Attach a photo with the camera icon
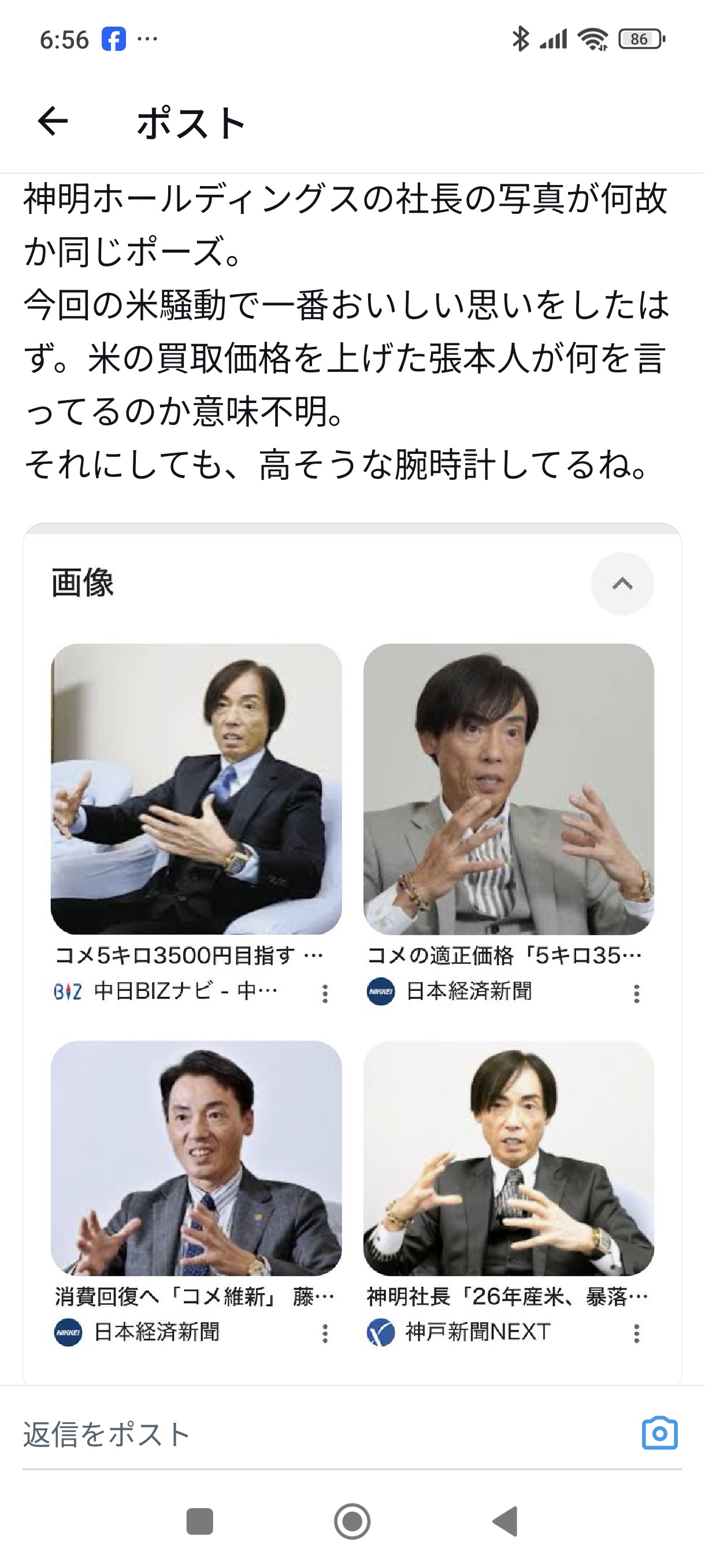The width and height of the screenshot is (705, 1568). tap(659, 1433)
